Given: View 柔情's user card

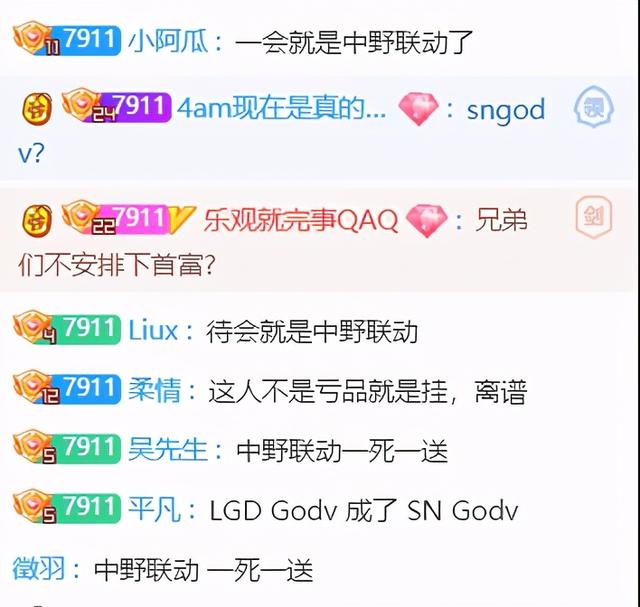Looking at the screenshot, I should (153, 391).
